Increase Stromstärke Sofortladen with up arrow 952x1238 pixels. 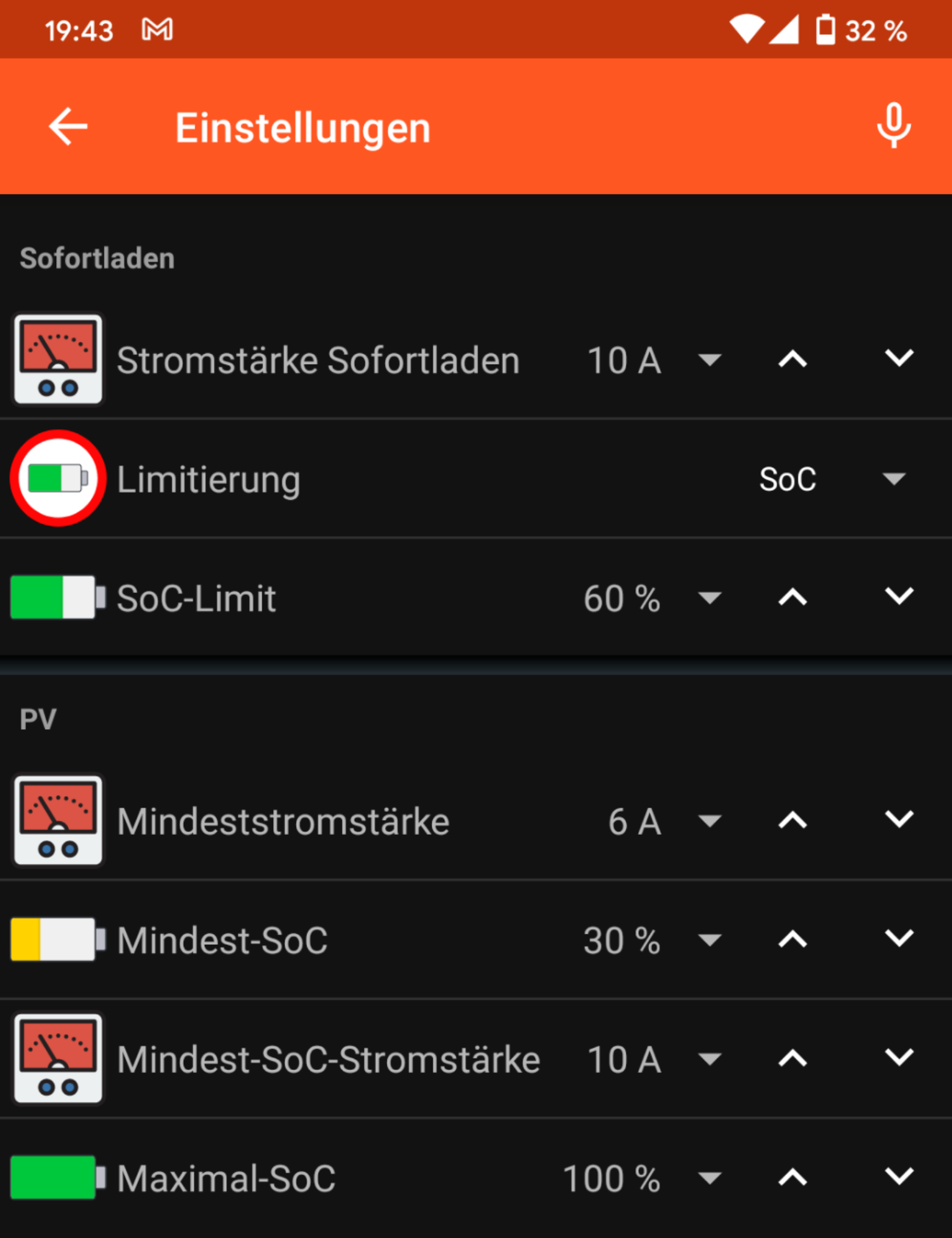click(x=792, y=360)
